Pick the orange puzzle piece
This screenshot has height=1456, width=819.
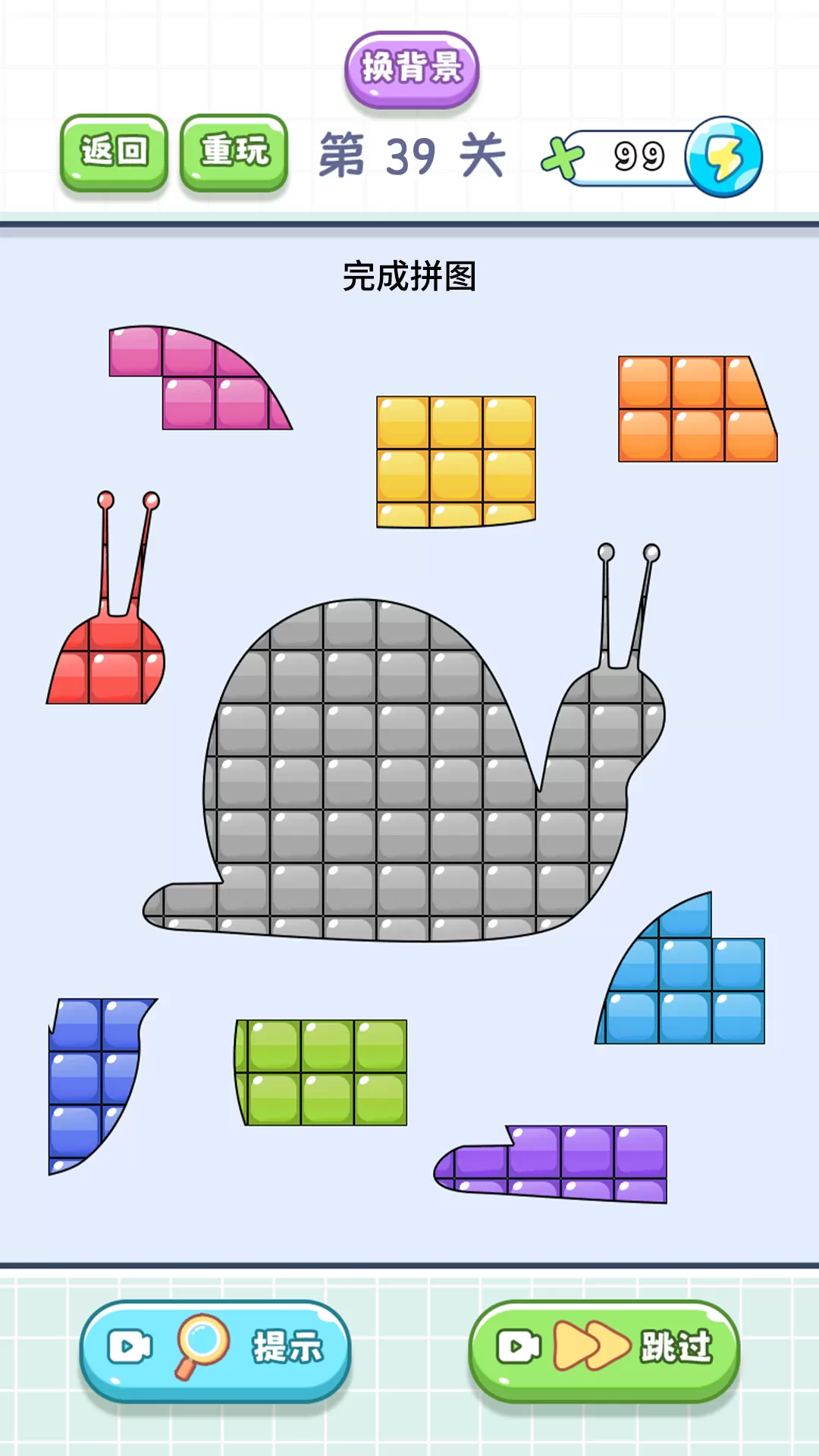click(x=694, y=409)
